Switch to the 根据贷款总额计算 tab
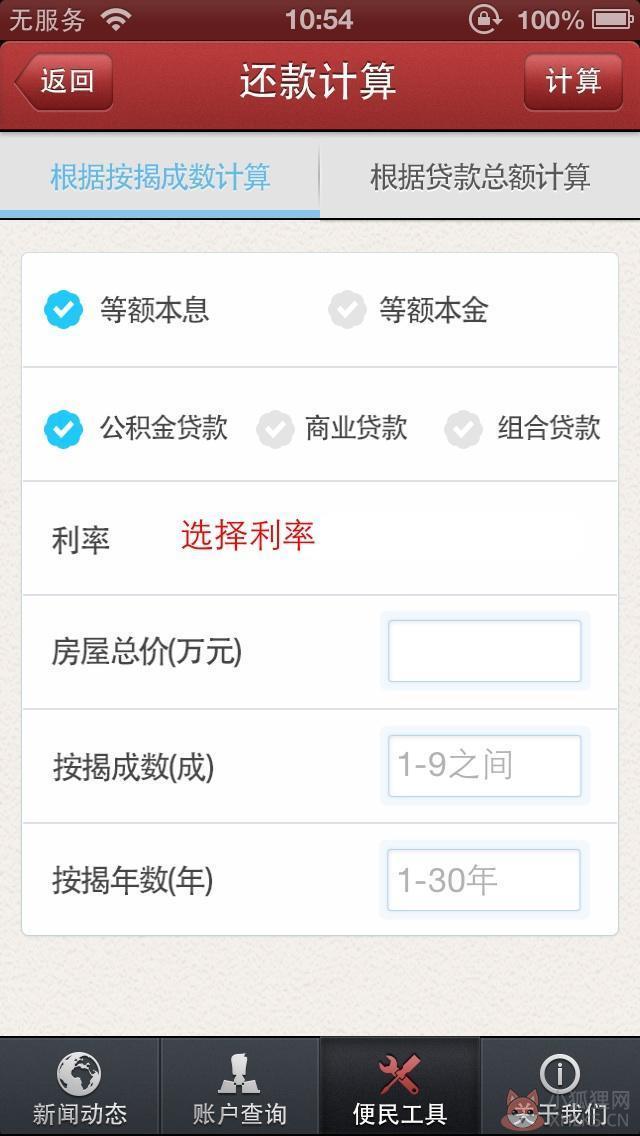 point(480,178)
